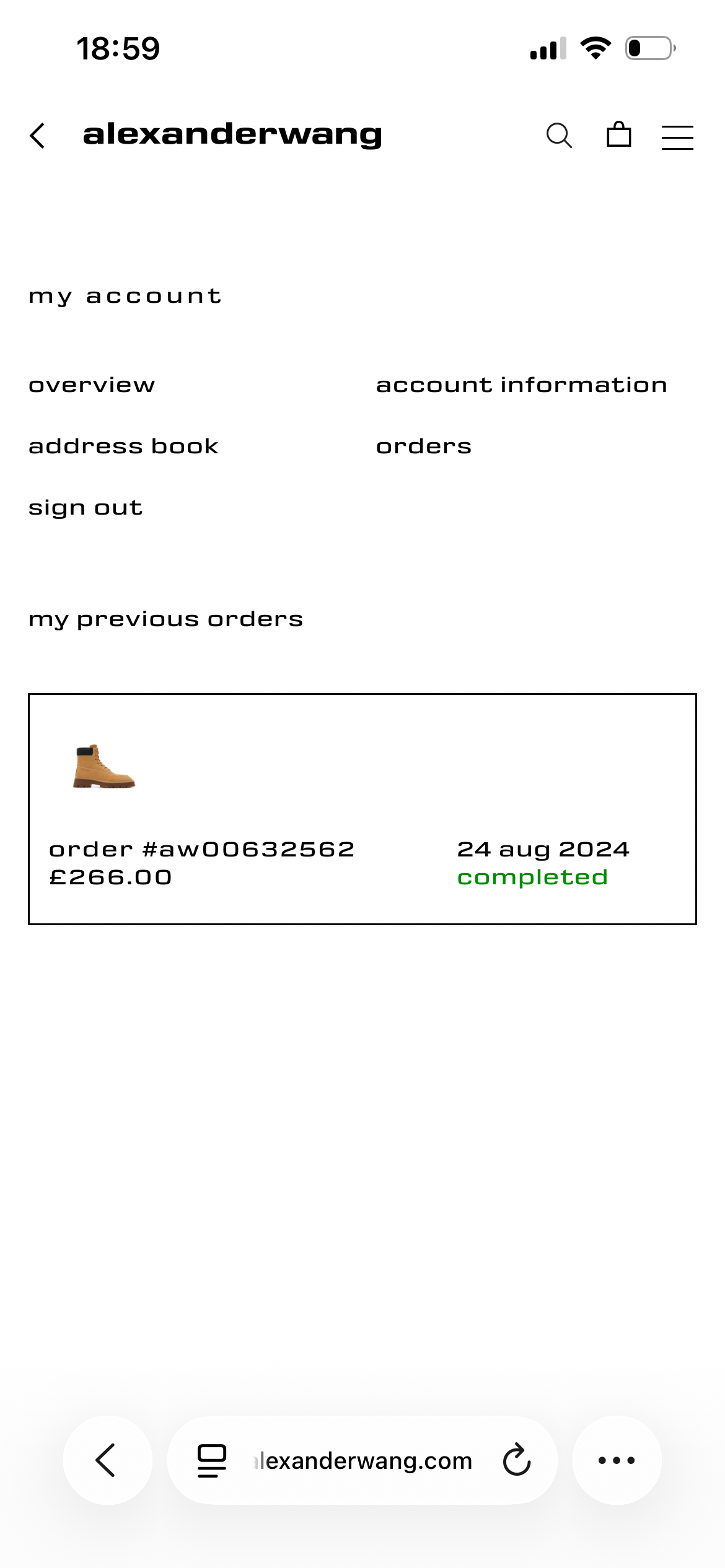The image size is (725, 1568).
Task: Open the page settings icon in address bar
Action: pos(211,1460)
